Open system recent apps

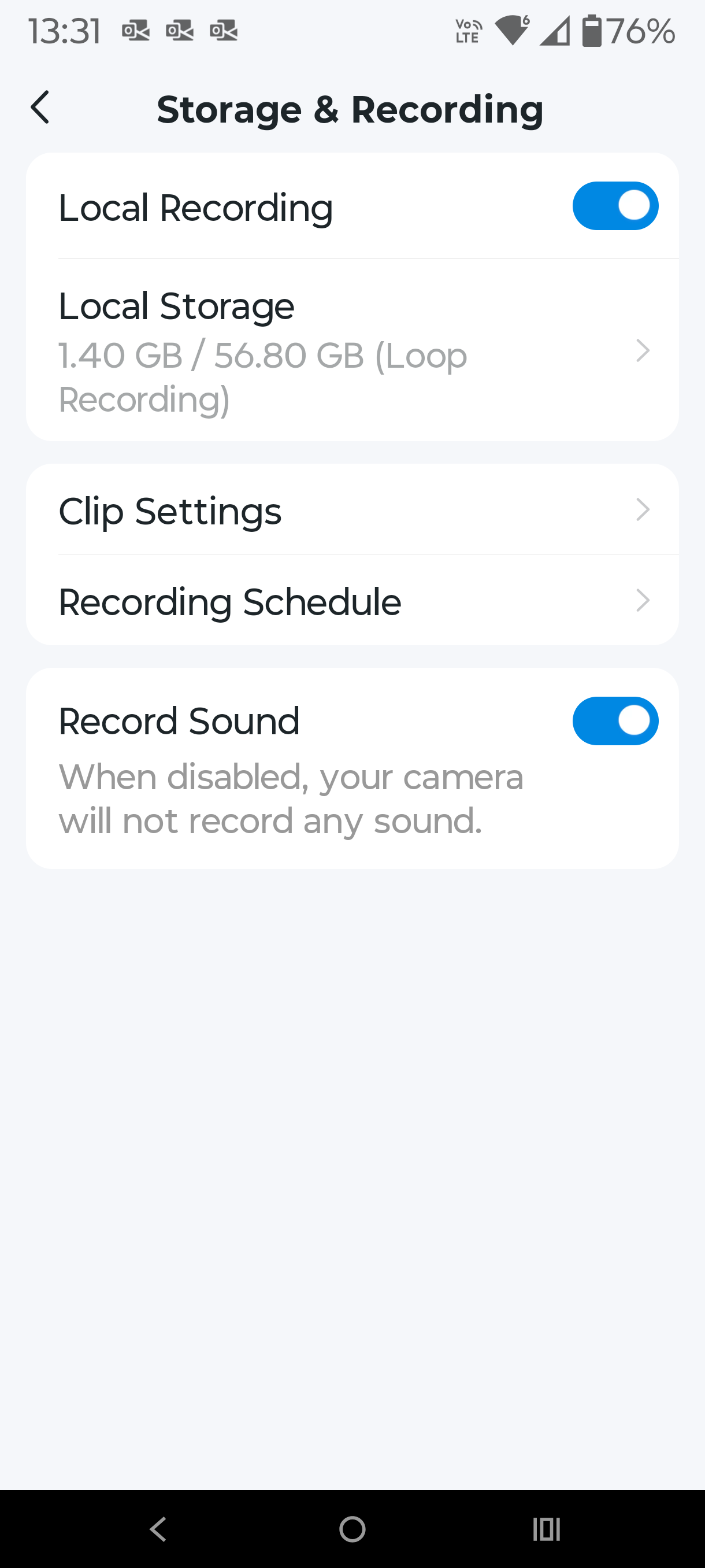(546, 1529)
